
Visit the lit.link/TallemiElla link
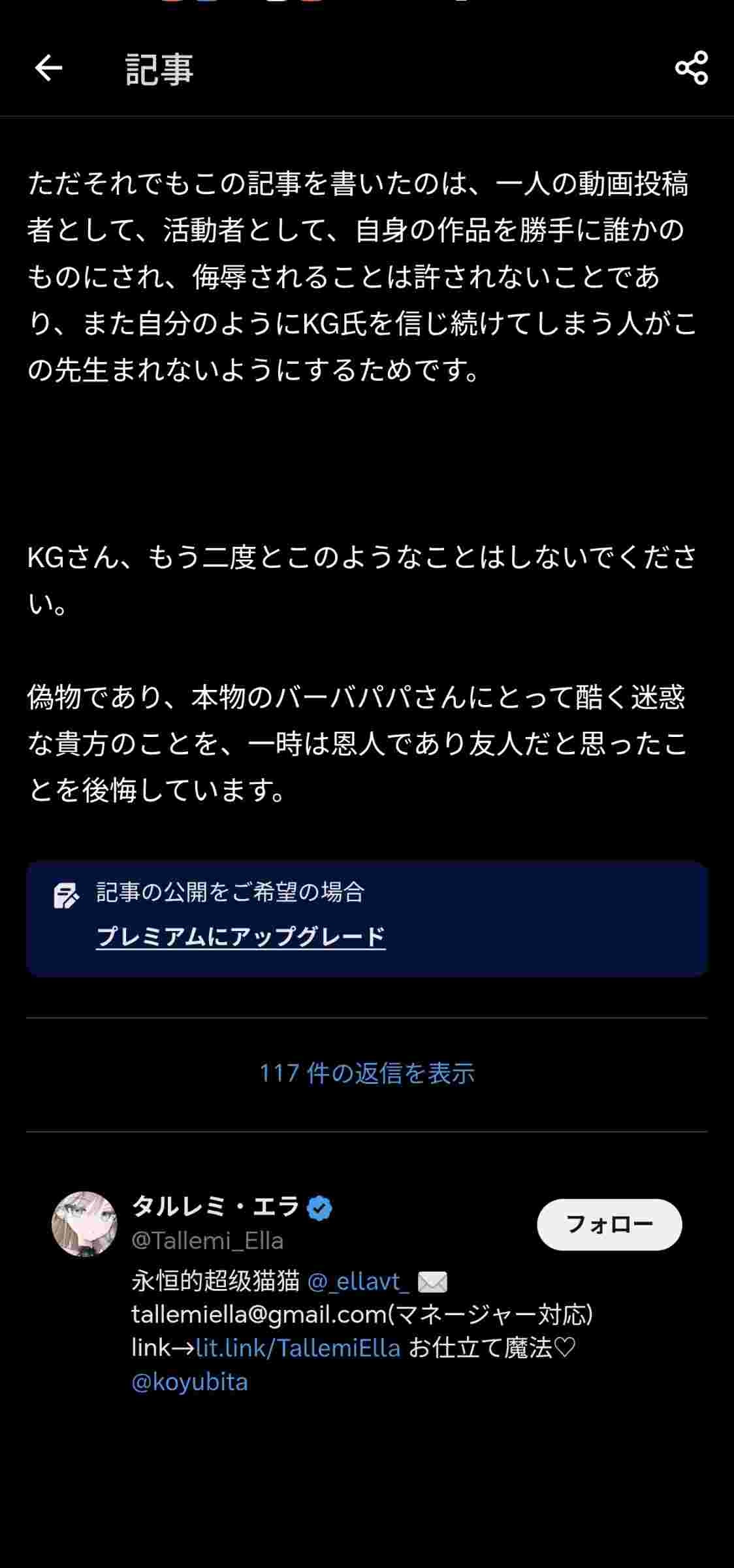tap(298, 1348)
